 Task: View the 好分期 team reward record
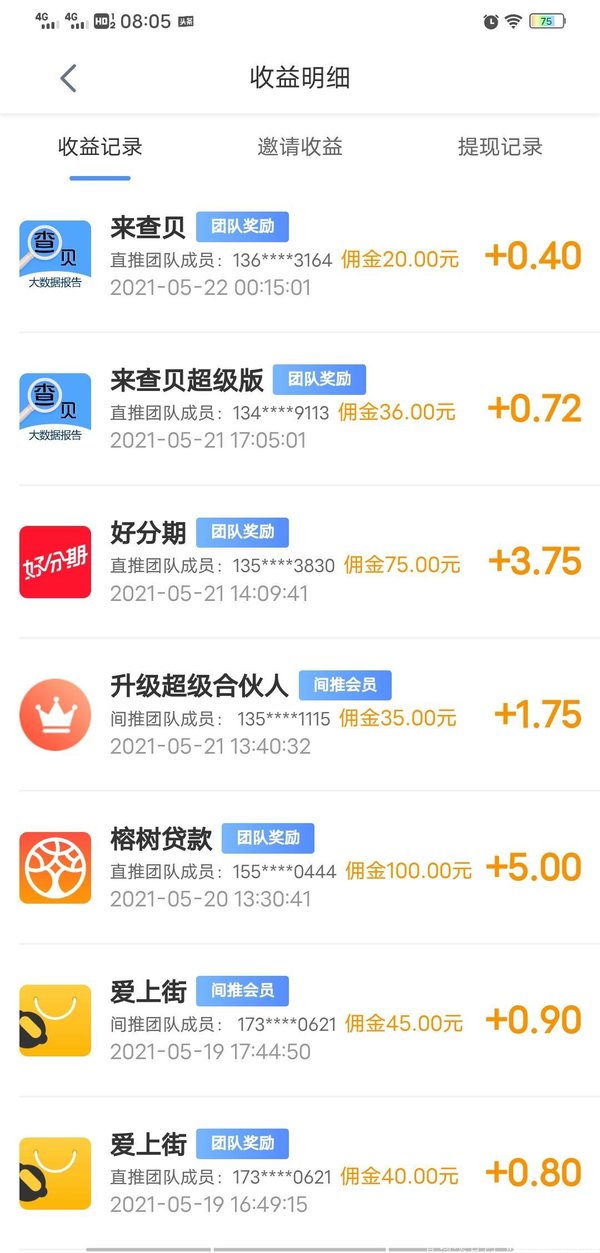pos(300,562)
